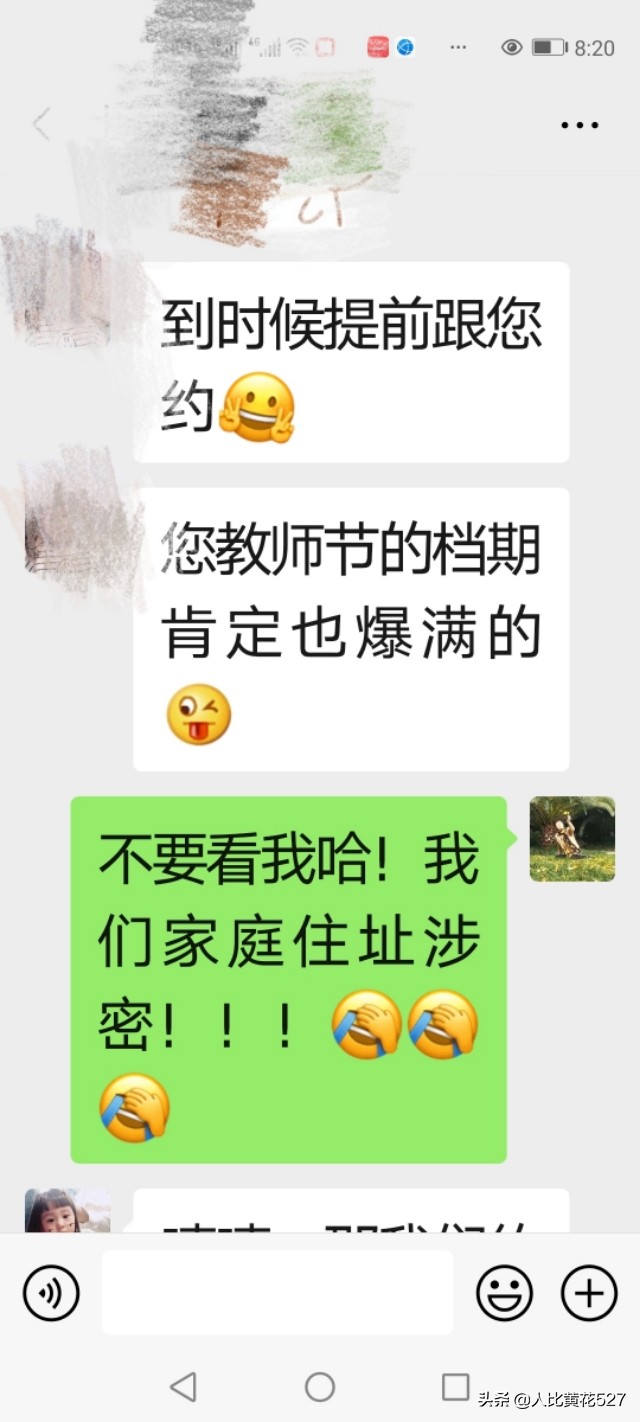Image resolution: width=640 pixels, height=1422 pixels.
Task: Open the plus attachment menu
Action: 589,1293
